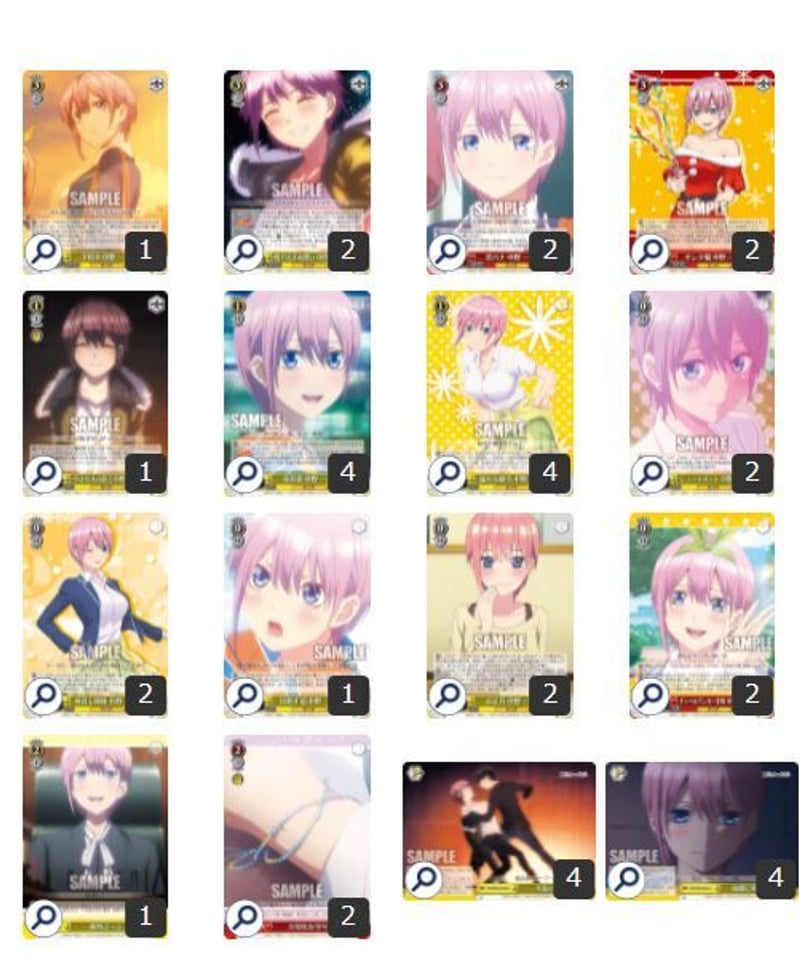Magnify the Santa outfit card
The image size is (800, 960).
[x=650, y=251]
